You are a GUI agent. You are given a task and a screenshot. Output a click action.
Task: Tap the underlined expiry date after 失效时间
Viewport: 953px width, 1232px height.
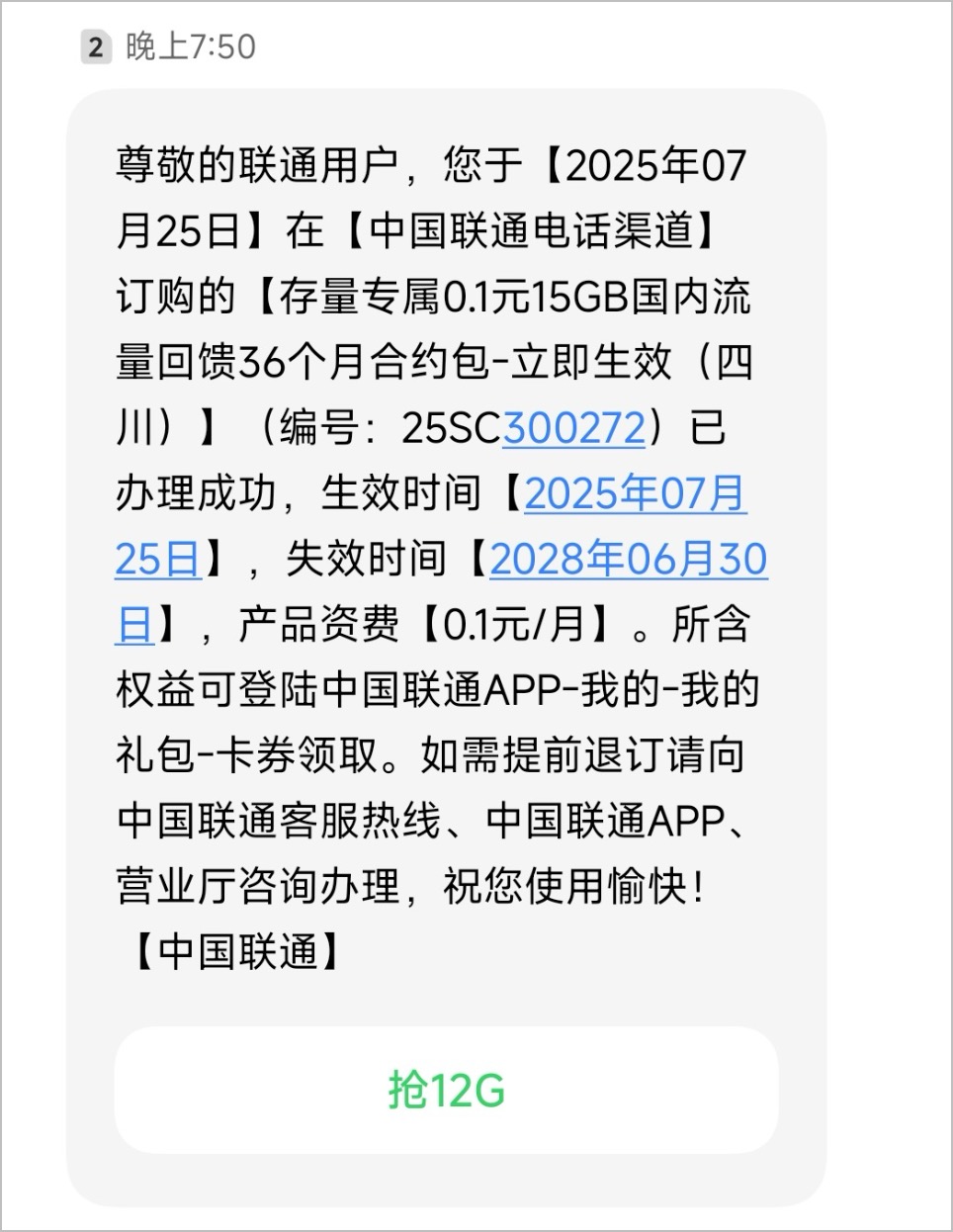tap(630, 559)
